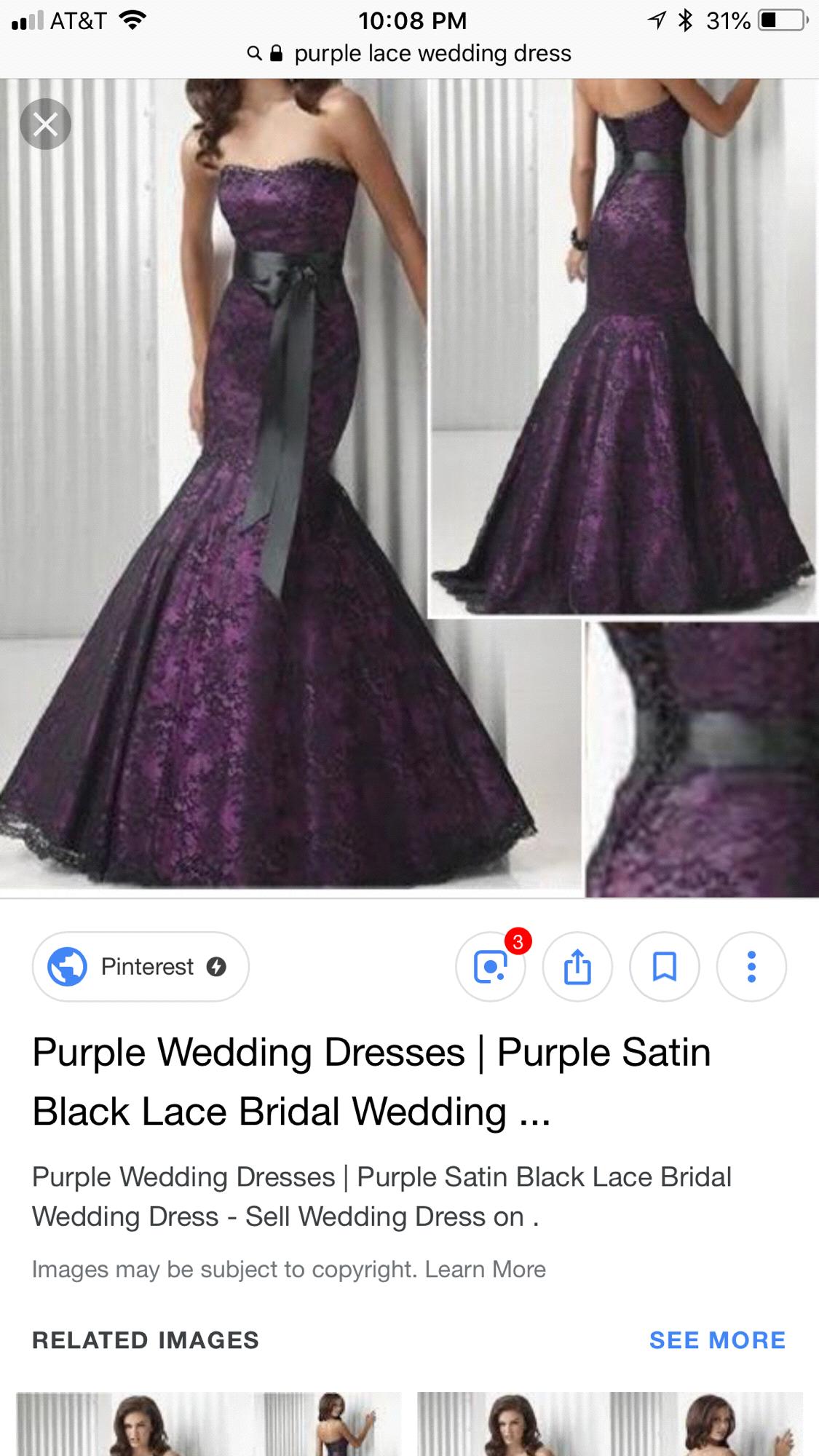This screenshot has height=1456, width=819.
Task: Open the three-dot overflow menu
Action: (751, 967)
